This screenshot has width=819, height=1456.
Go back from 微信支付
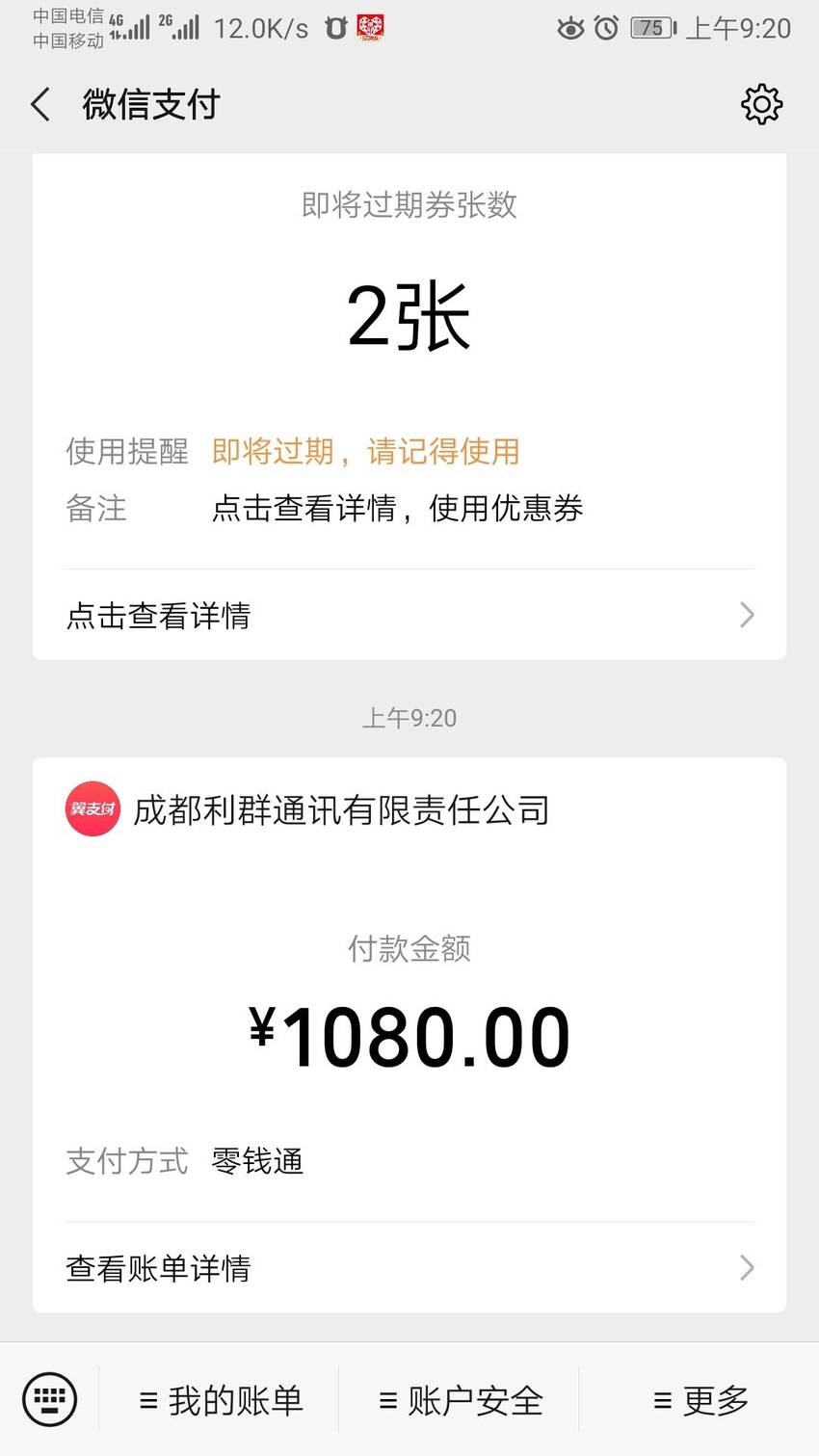tap(40, 104)
